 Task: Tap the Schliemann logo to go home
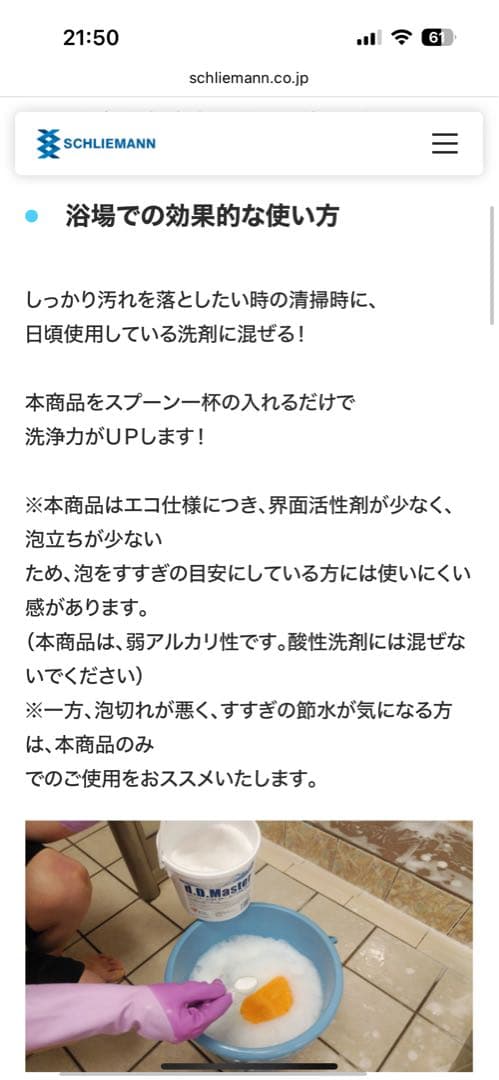pyautogui.click(x=96, y=143)
